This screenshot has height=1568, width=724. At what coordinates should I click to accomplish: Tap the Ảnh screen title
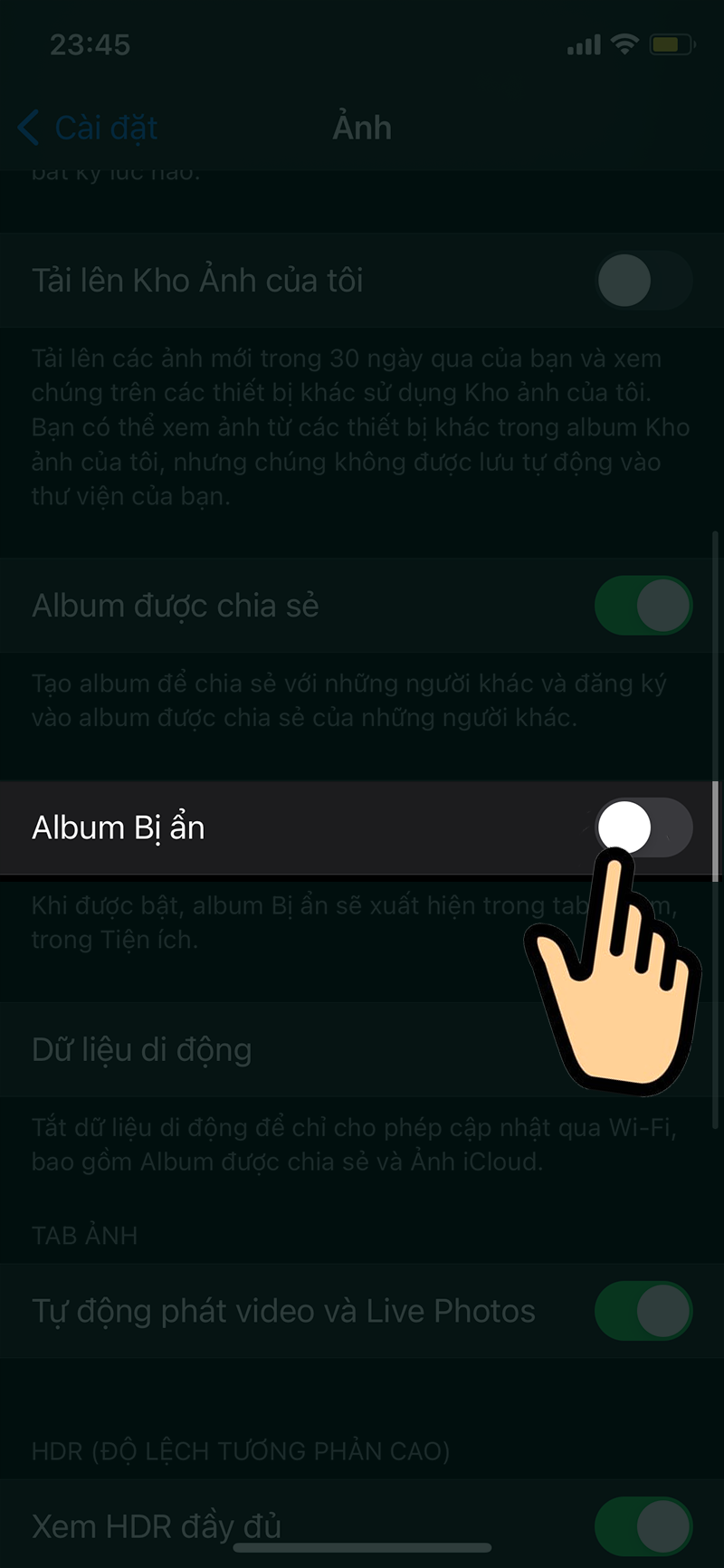[361, 128]
